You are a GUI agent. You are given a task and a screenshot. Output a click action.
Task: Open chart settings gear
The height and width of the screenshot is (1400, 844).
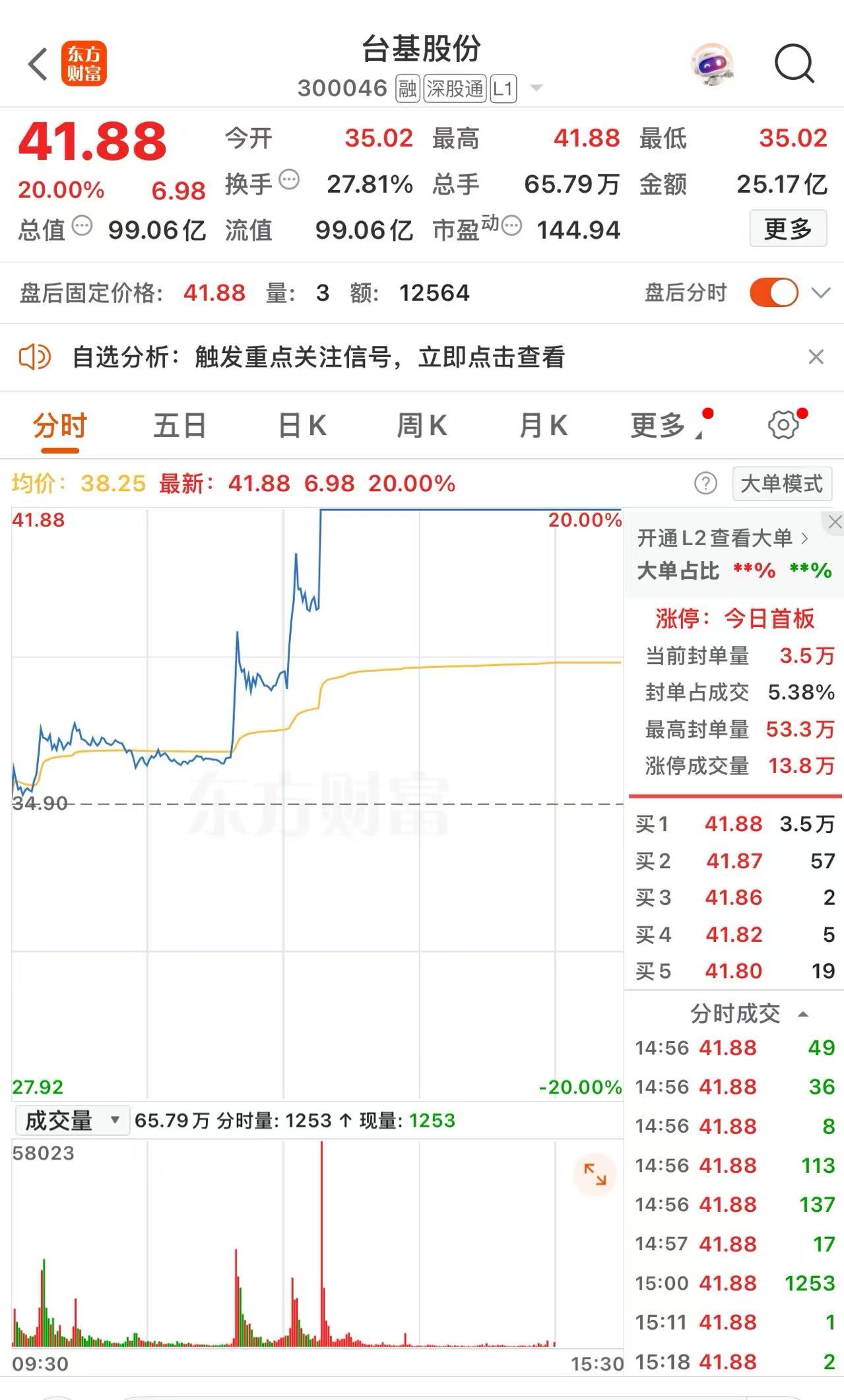pos(783,424)
